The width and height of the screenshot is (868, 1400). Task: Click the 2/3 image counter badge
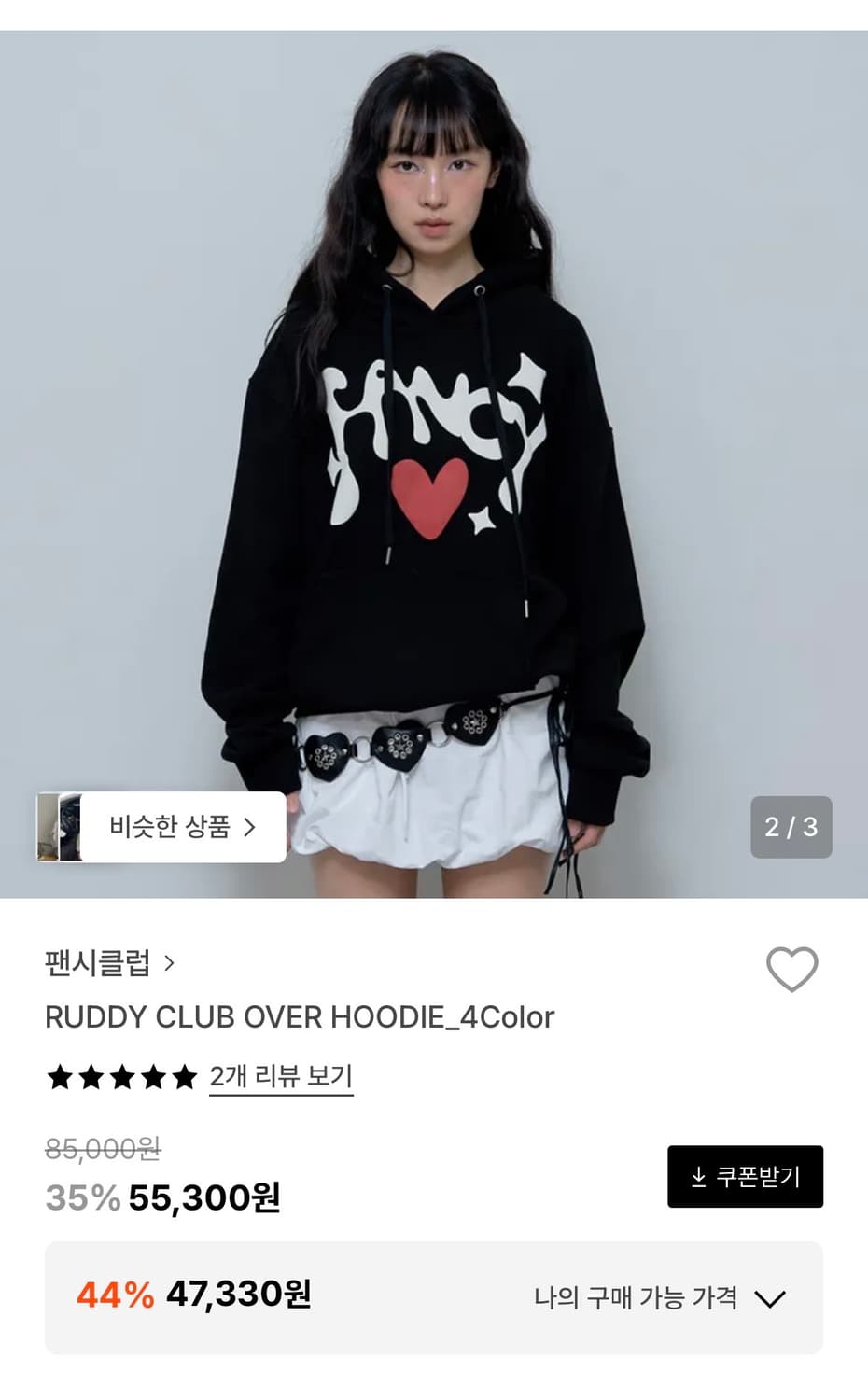(792, 827)
